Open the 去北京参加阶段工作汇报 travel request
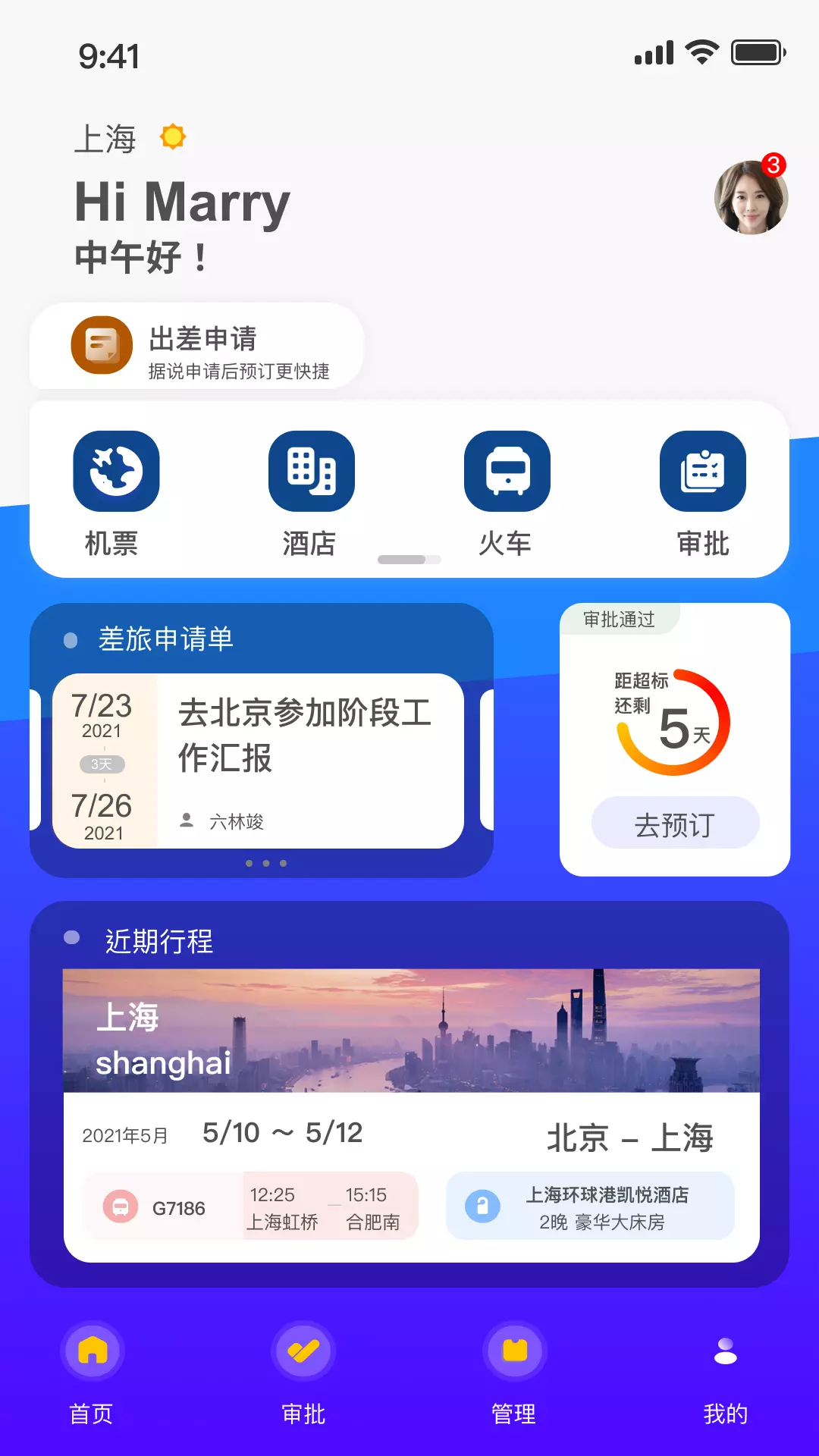 point(258,761)
